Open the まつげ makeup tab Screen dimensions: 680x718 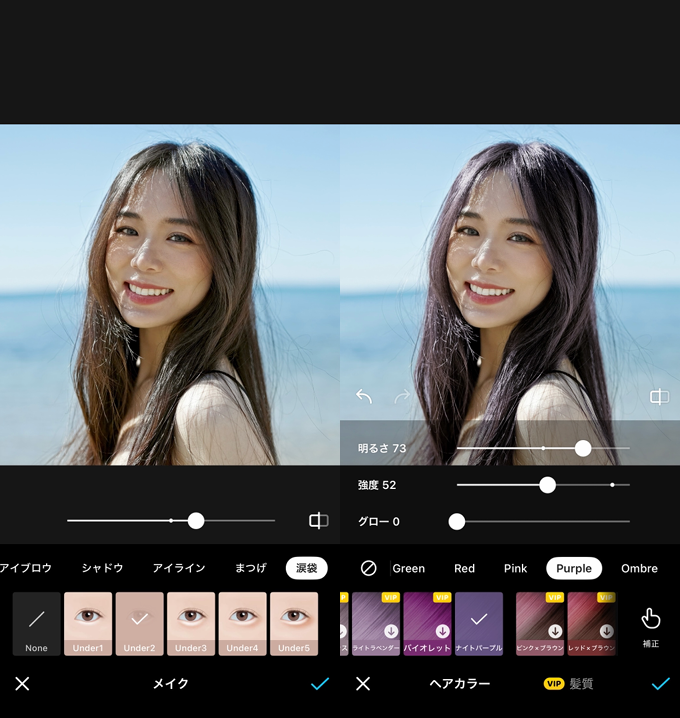[x=250, y=568]
